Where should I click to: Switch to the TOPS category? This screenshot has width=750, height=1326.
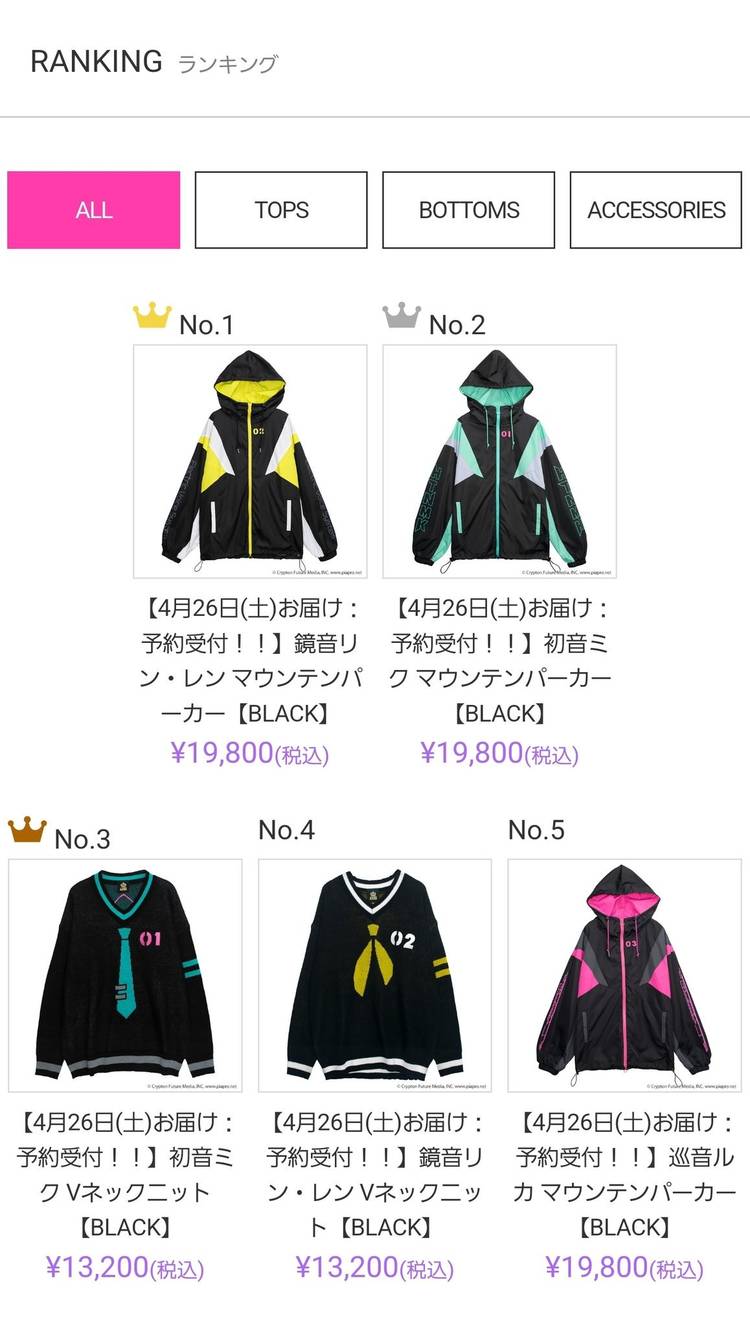point(281,210)
